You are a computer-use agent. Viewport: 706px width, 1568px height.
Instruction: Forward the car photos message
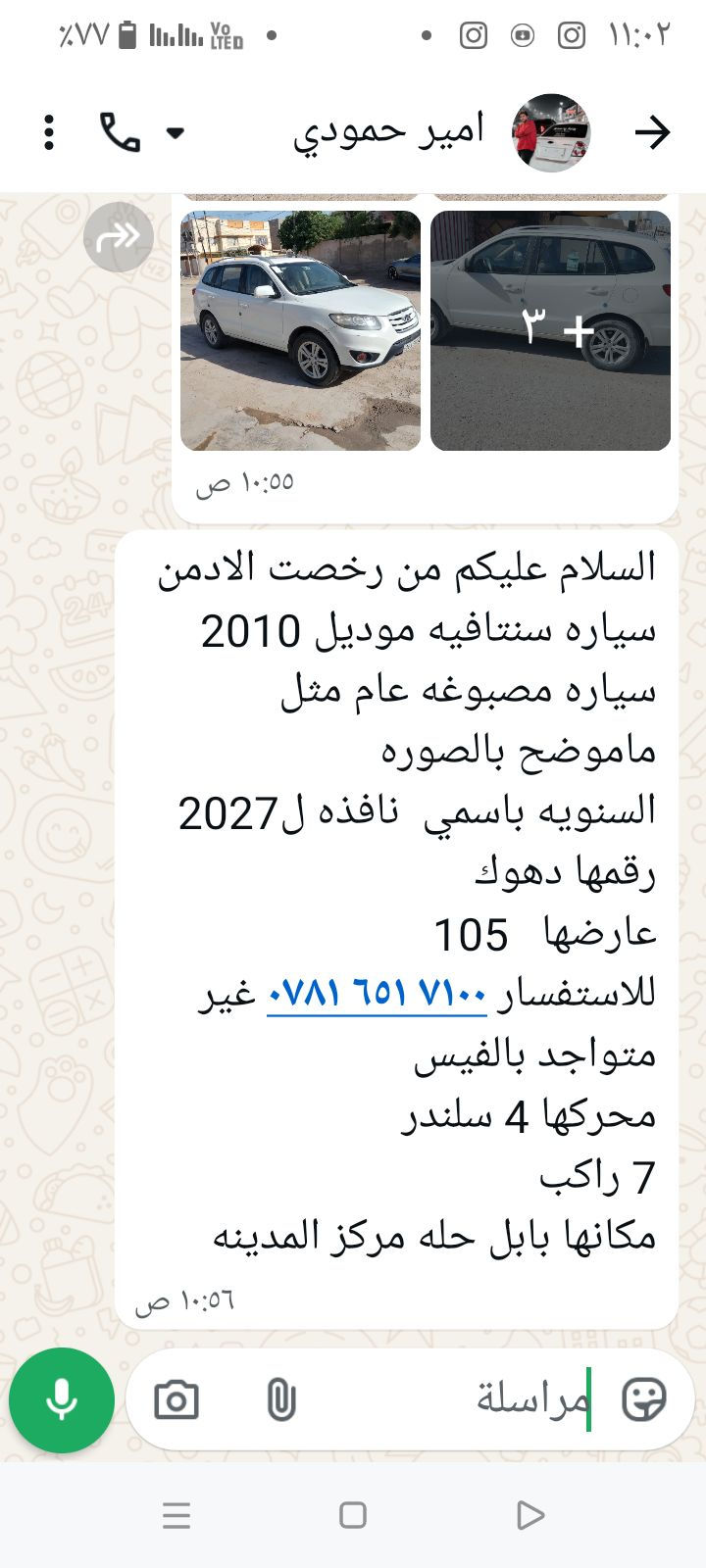(119, 236)
